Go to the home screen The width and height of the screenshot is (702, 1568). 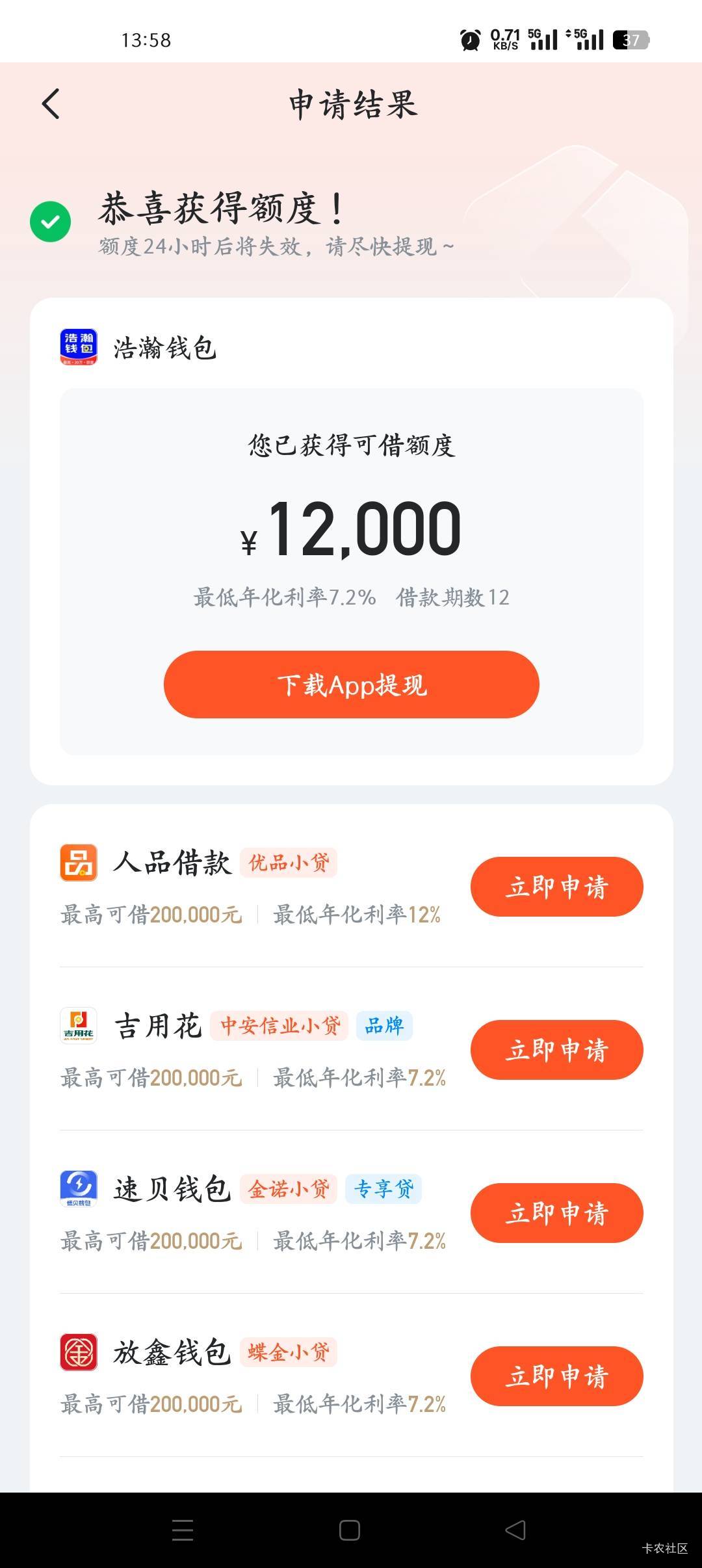350,1530
